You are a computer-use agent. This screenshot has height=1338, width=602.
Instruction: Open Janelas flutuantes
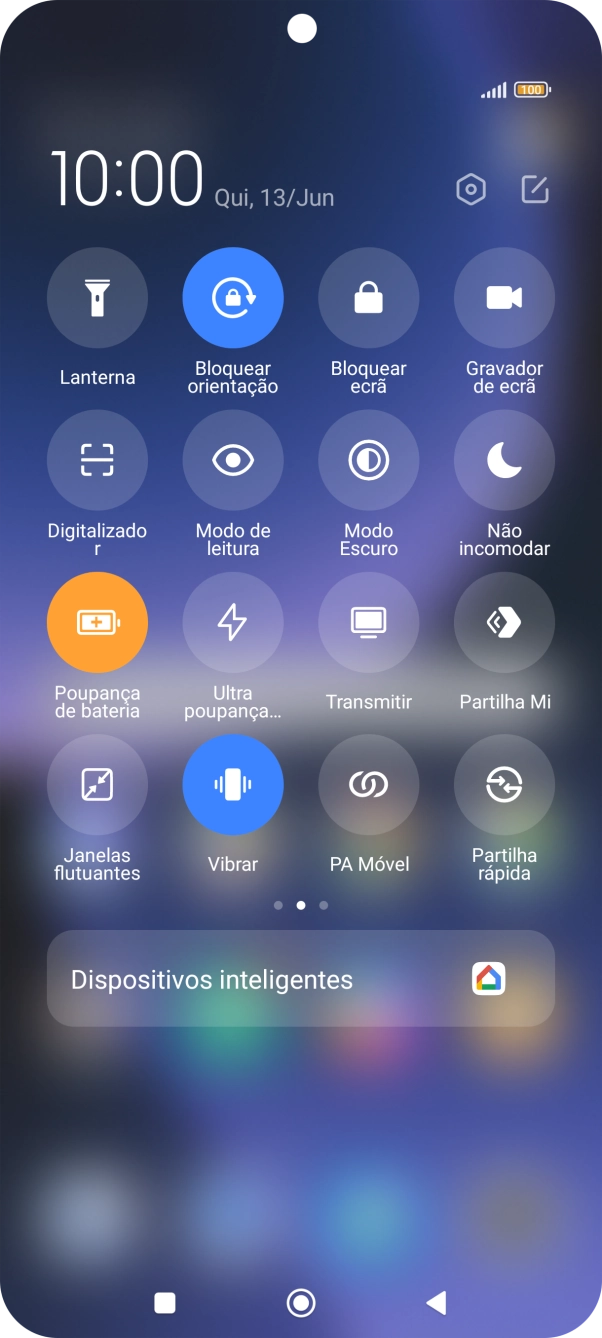pos(97,785)
